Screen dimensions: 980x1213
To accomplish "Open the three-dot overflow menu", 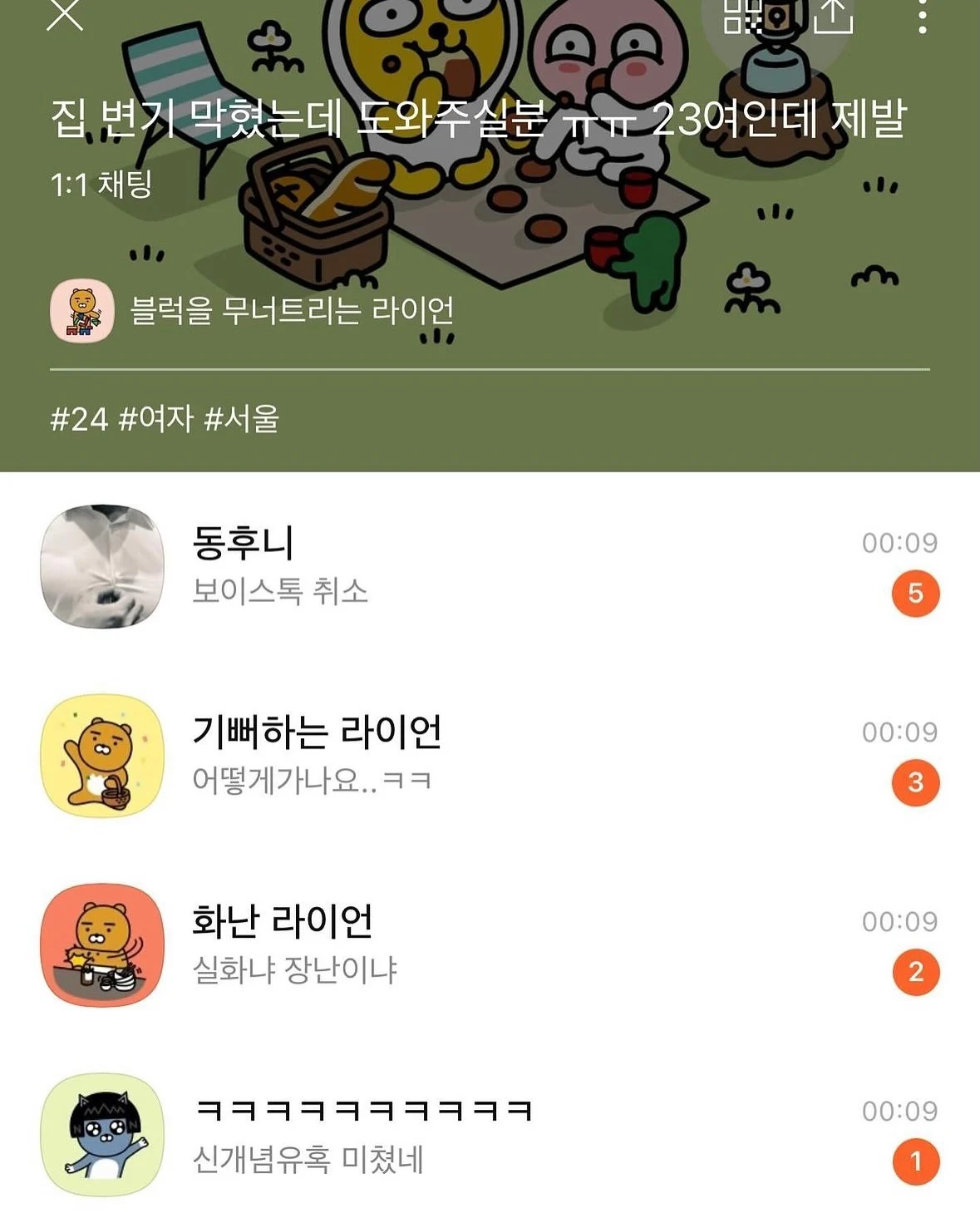I will click(922, 17).
